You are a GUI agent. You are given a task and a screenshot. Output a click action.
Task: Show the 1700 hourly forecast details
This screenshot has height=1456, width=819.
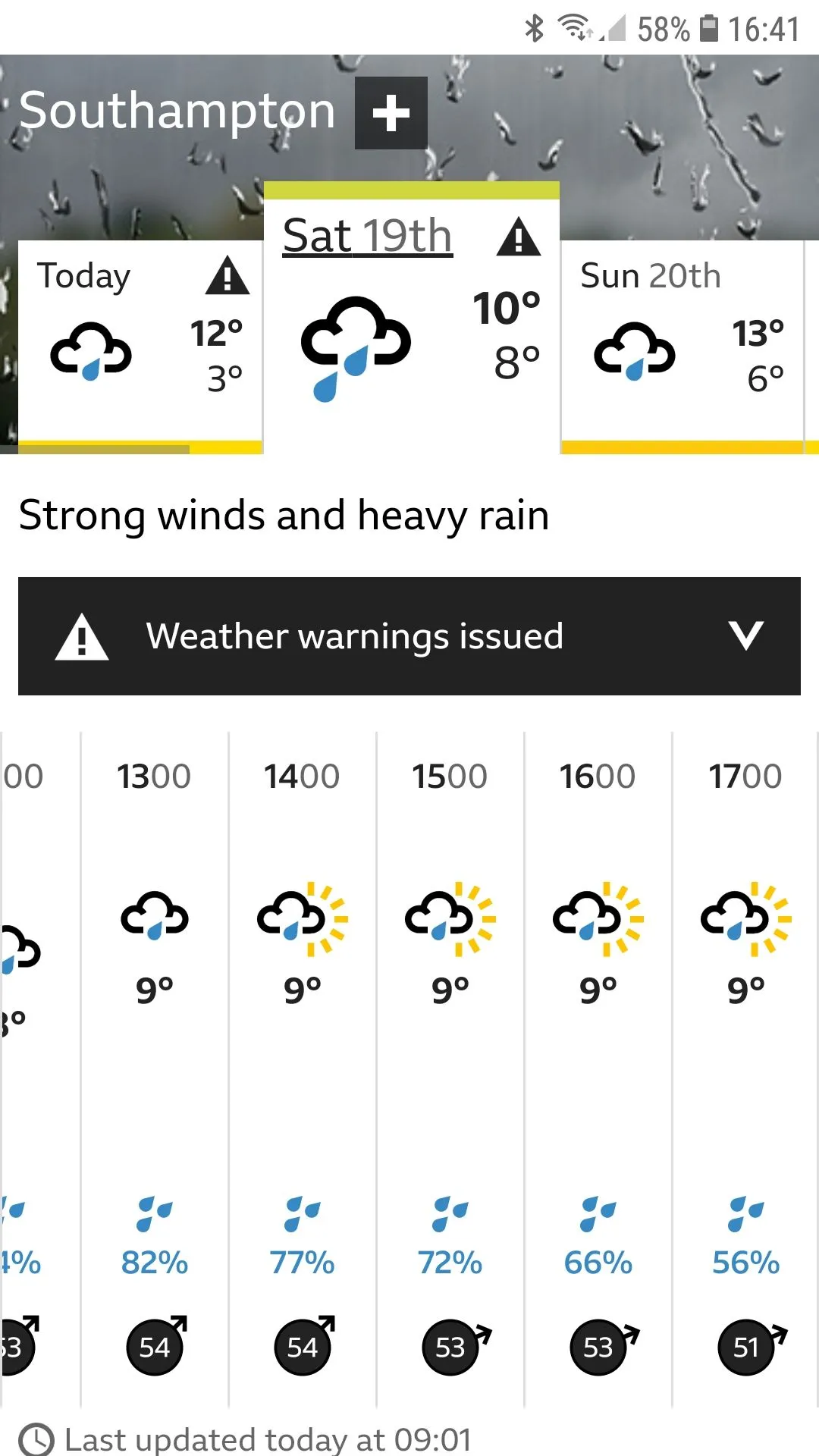click(746, 1062)
